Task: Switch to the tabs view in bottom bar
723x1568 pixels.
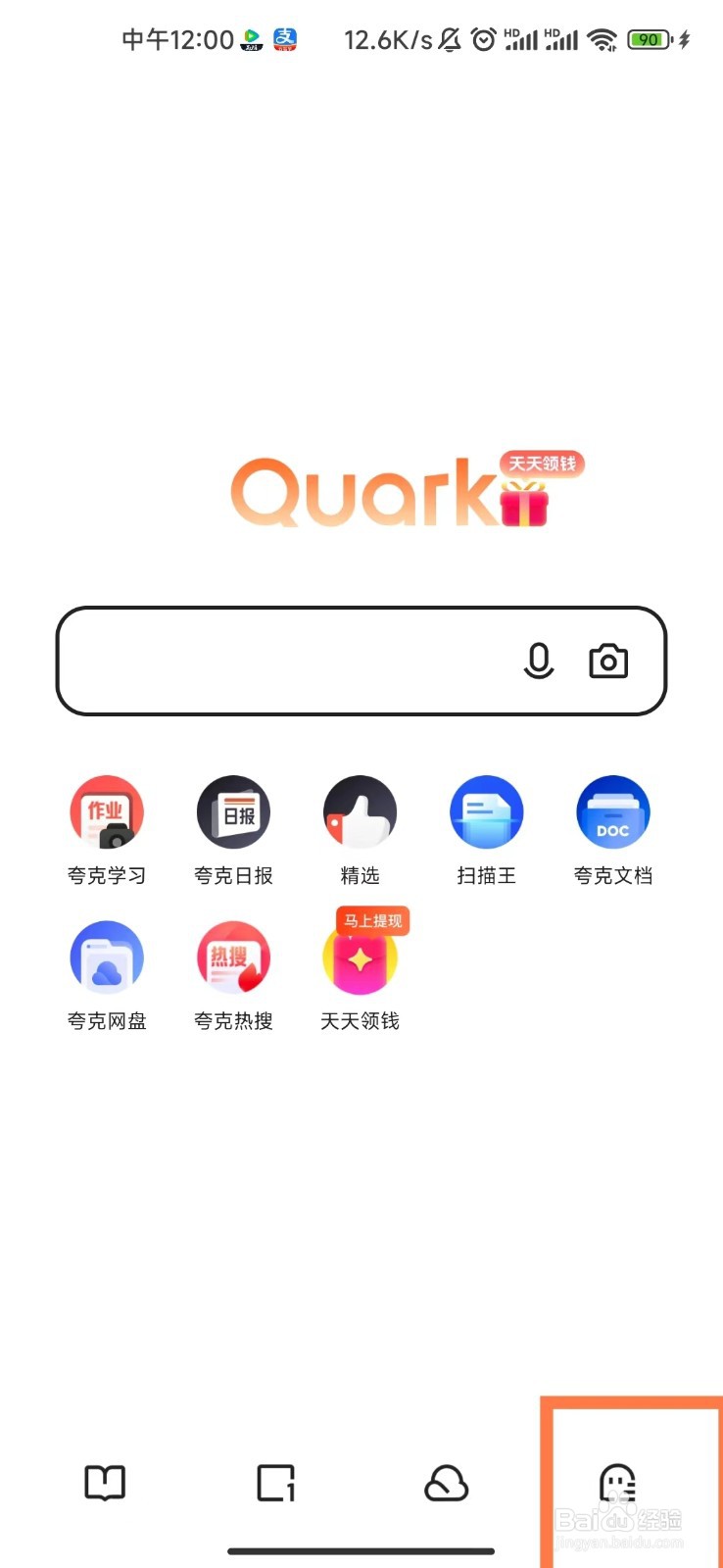Action: (x=275, y=1484)
